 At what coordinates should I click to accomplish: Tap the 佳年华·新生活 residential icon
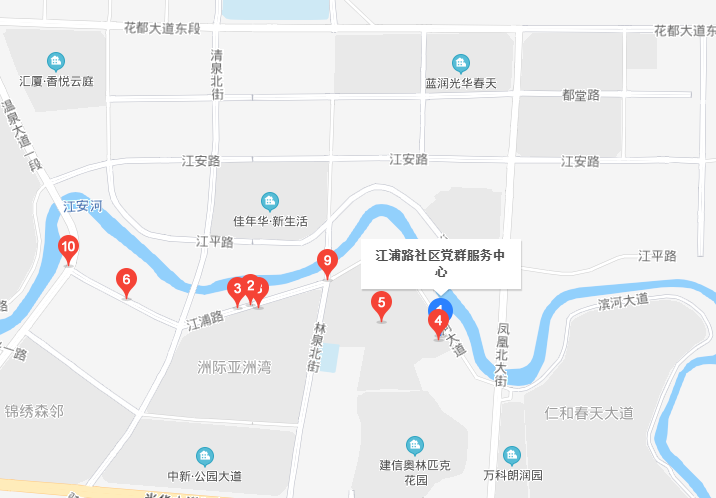(269, 201)
